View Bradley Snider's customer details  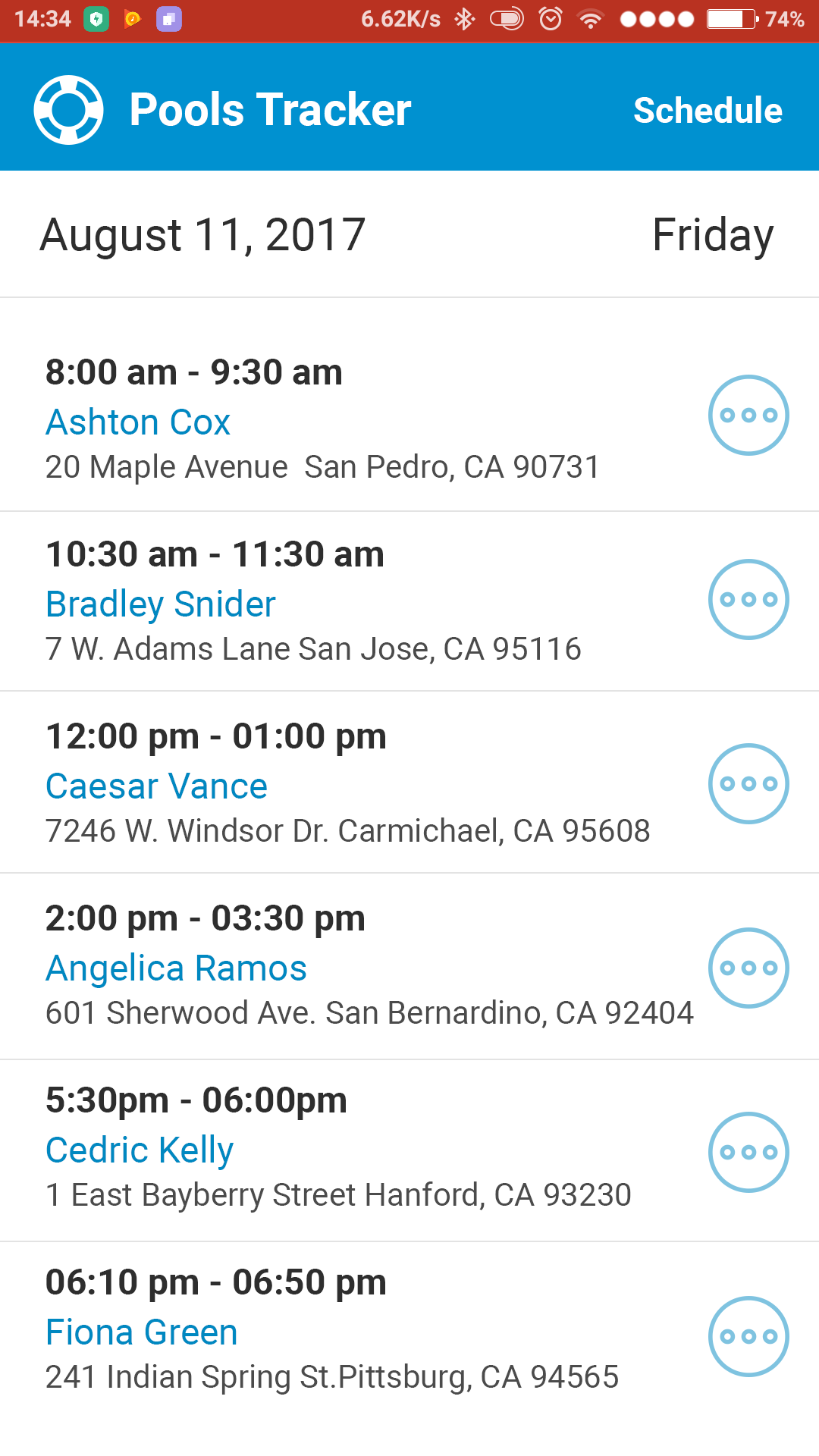point(161,604)
